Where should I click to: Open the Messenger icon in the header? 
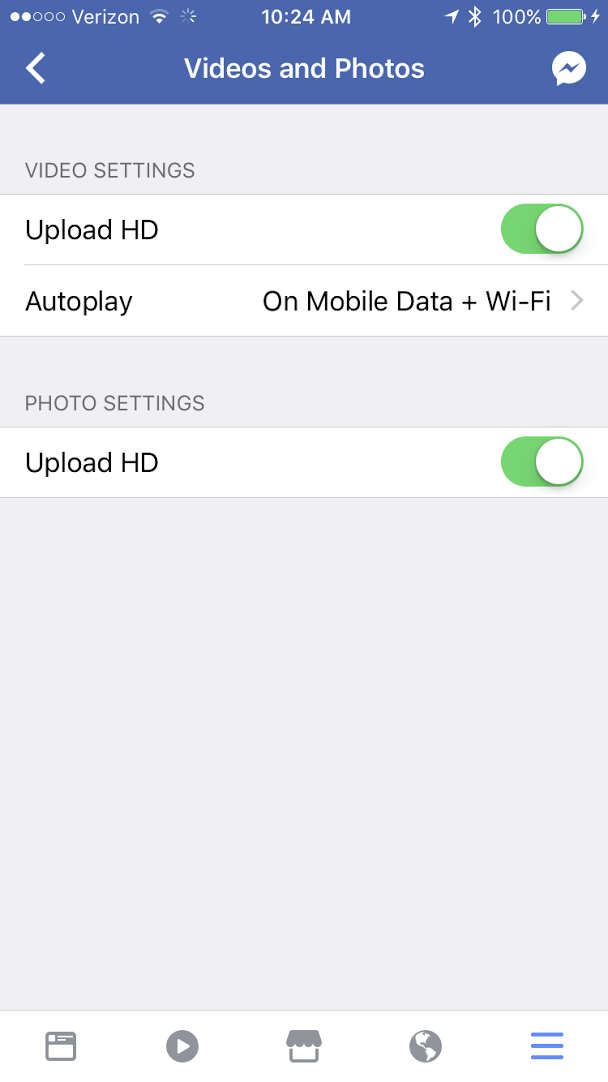pos(569,68)
